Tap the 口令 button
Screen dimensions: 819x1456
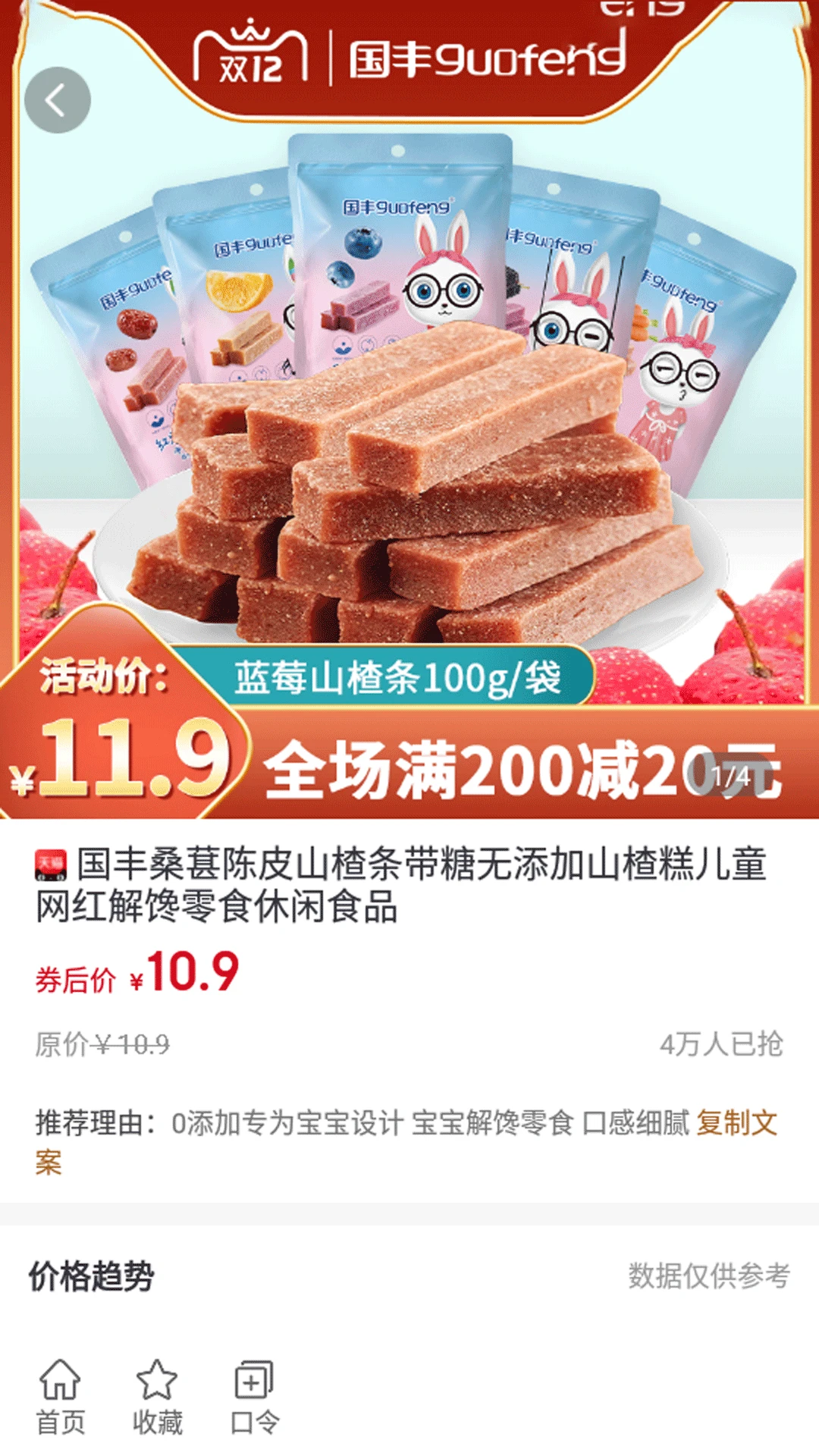(254, 1397)
